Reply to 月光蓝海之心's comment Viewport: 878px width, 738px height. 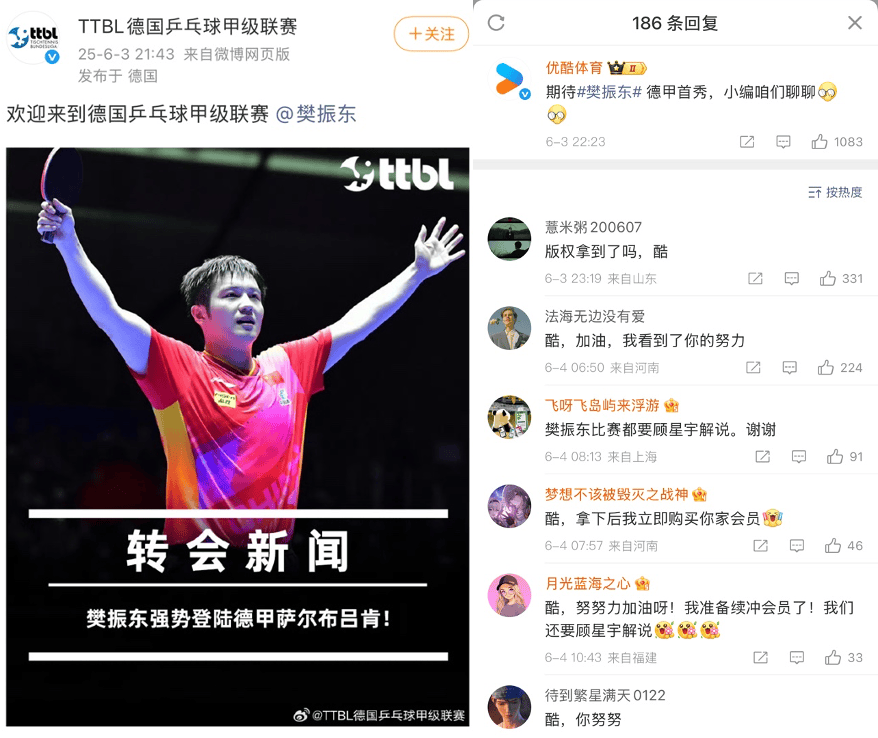[796, 658]
